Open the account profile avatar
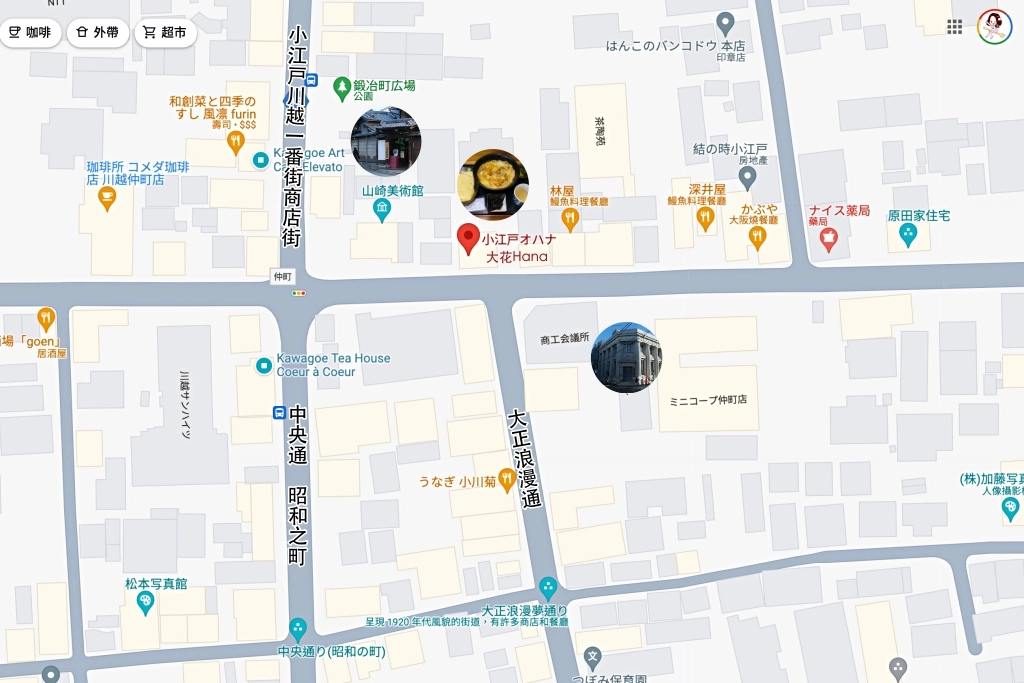This screenshot has height=683, width=1024. (994, 27)
